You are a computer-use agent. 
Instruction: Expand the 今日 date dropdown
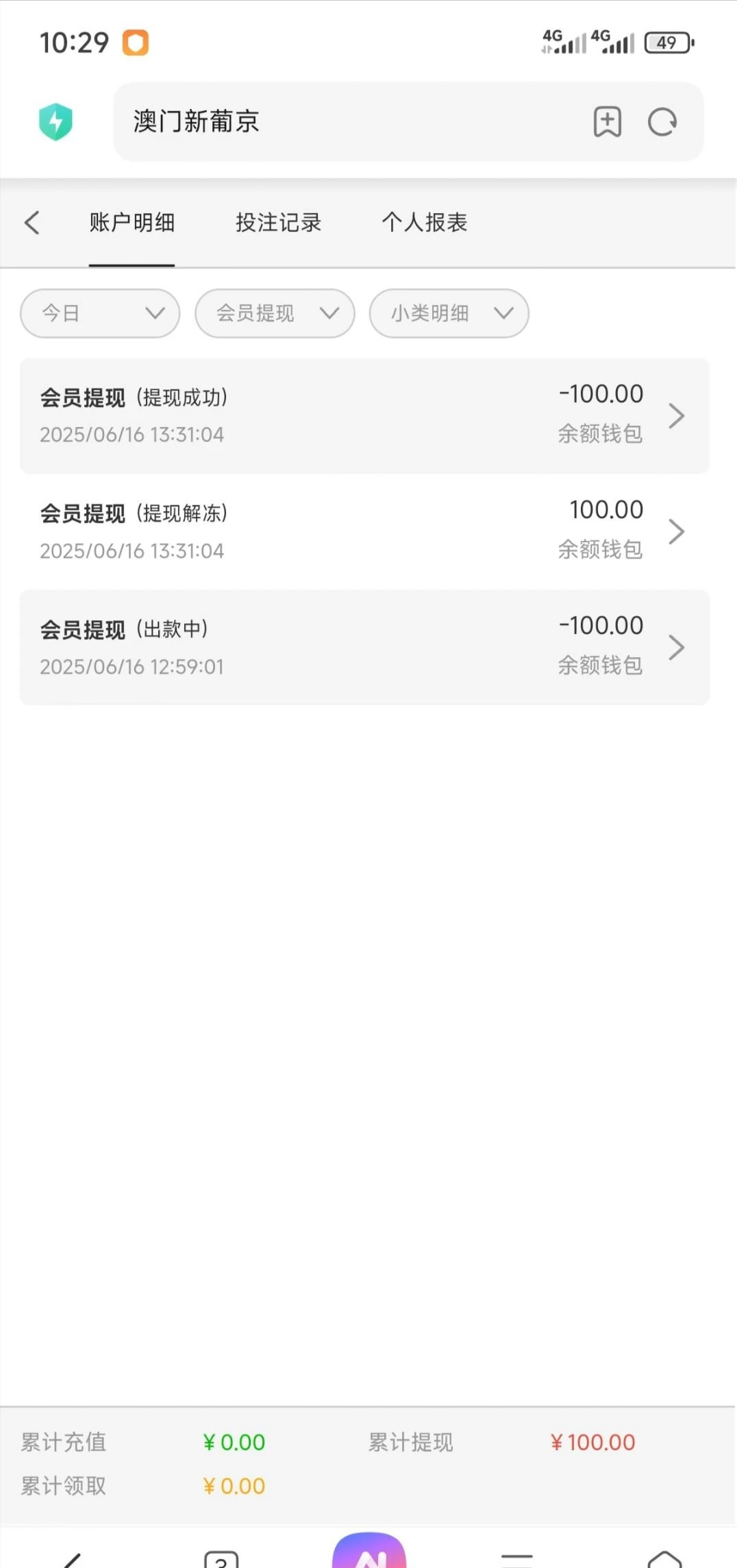pos(100,313)
